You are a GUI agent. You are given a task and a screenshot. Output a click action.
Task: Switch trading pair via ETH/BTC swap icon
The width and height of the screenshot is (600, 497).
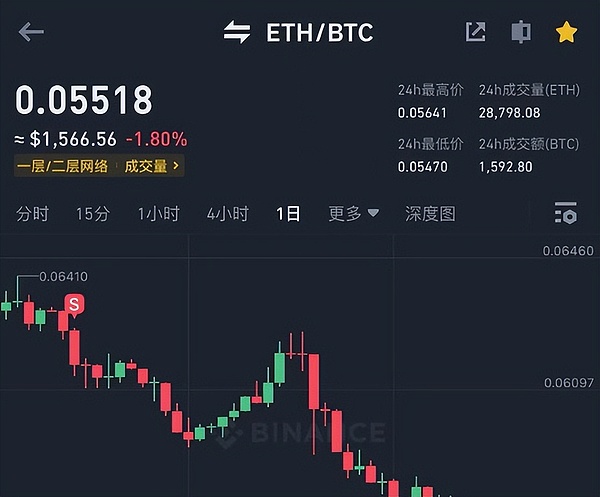237,32
